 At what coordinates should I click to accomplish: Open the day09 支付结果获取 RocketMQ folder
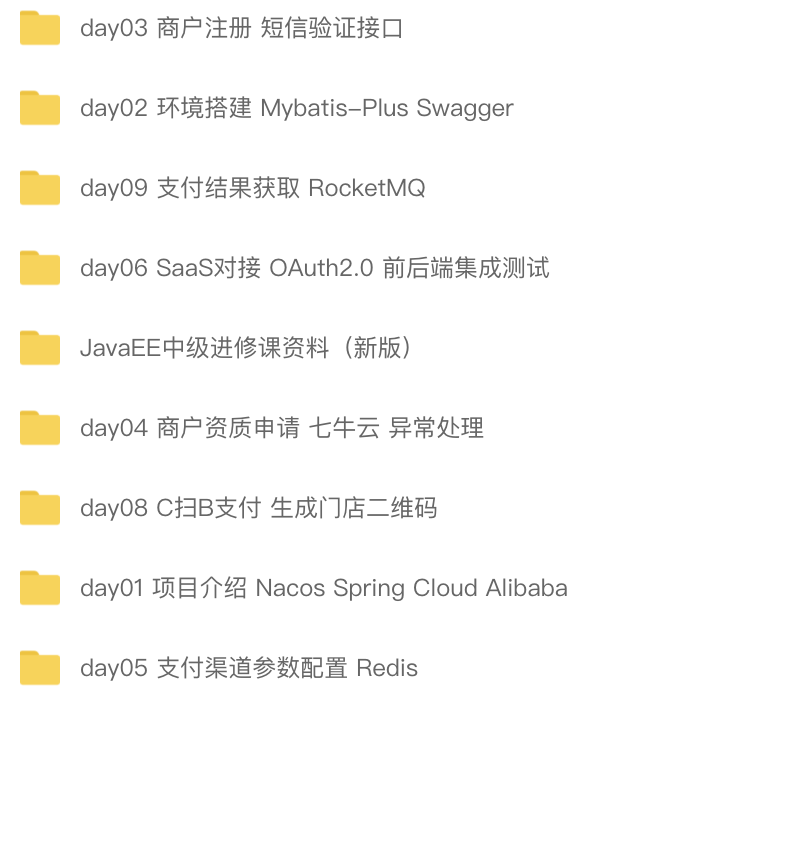252,188
